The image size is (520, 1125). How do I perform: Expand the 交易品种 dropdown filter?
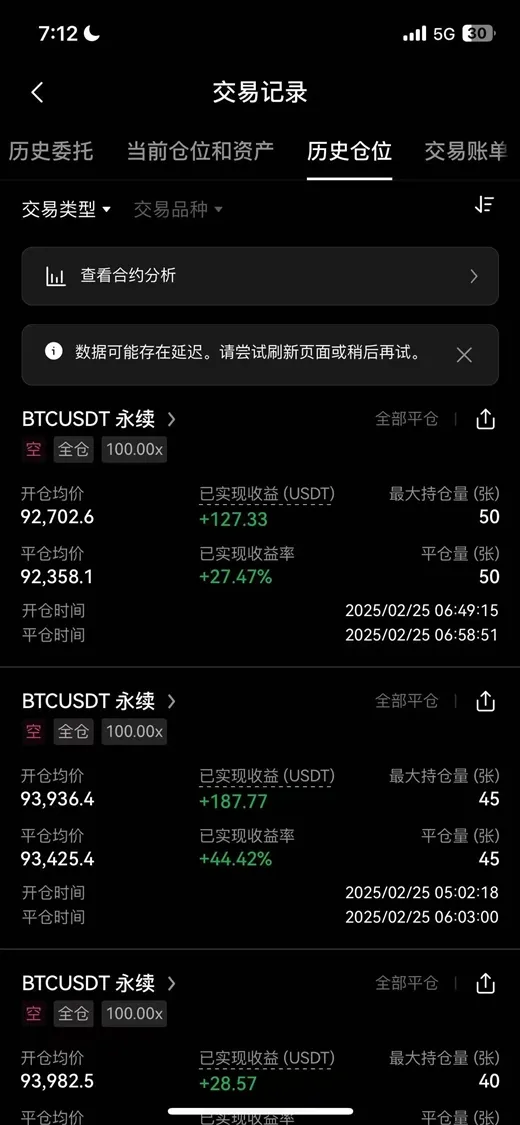[178, 210]
